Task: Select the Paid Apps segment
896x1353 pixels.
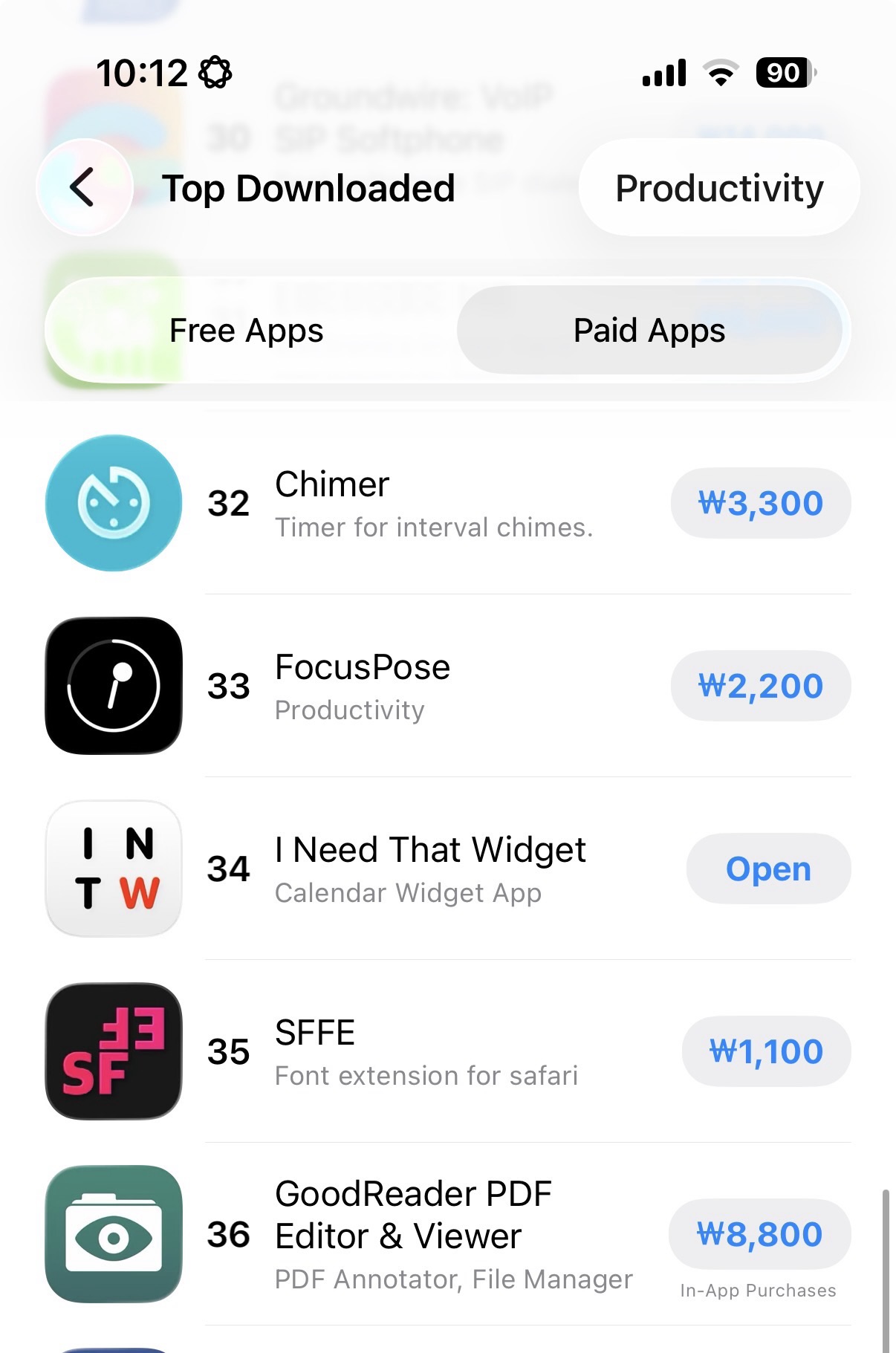Action: pyautogui.click(x=649, y=331)
